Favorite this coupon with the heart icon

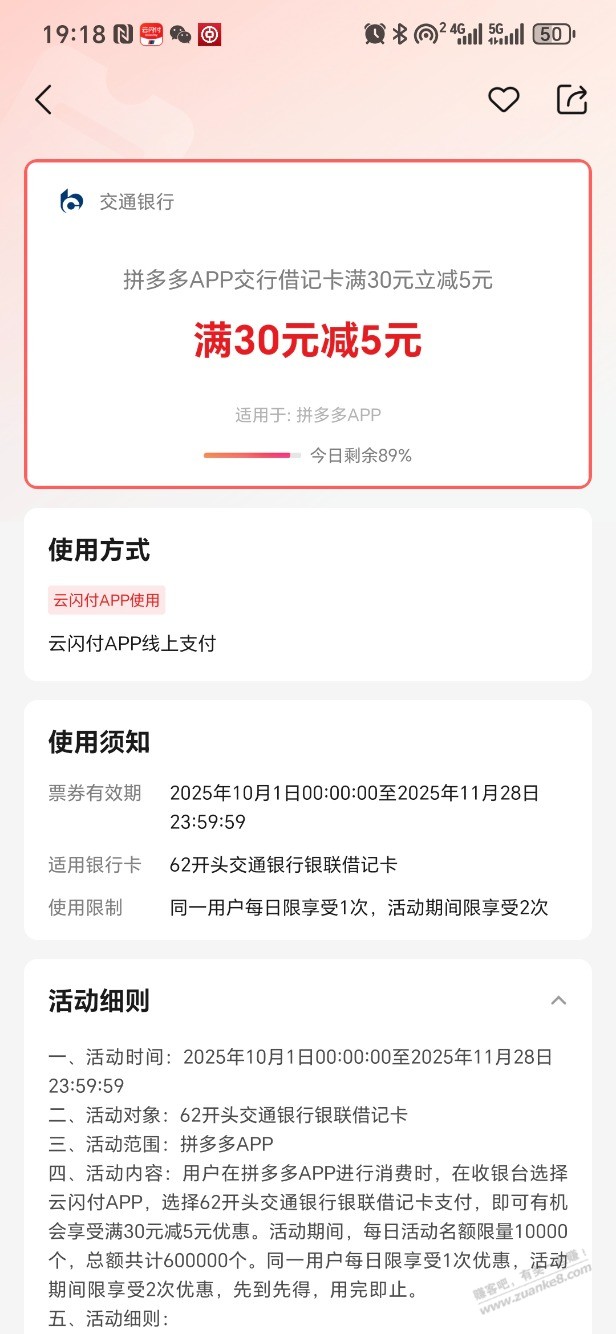click(504, 100)
